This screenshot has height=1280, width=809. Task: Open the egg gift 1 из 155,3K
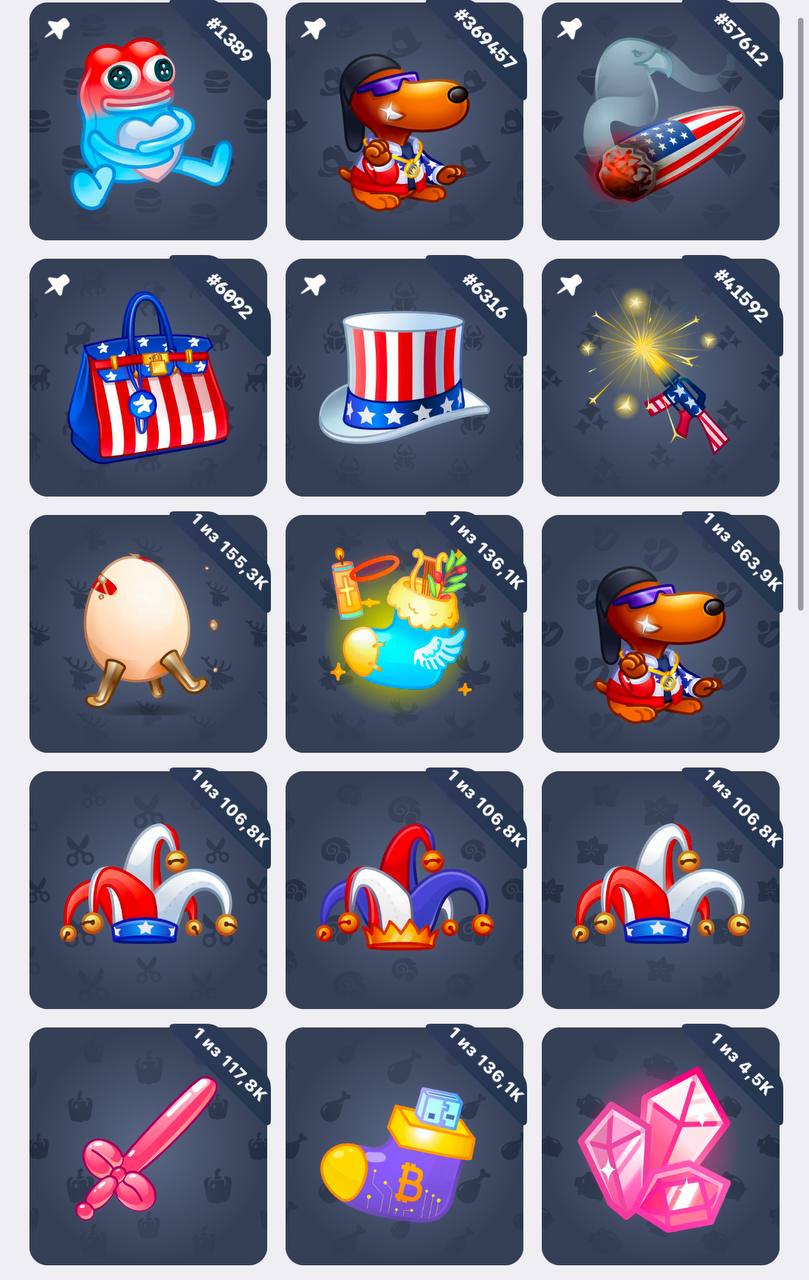point(148,634)
